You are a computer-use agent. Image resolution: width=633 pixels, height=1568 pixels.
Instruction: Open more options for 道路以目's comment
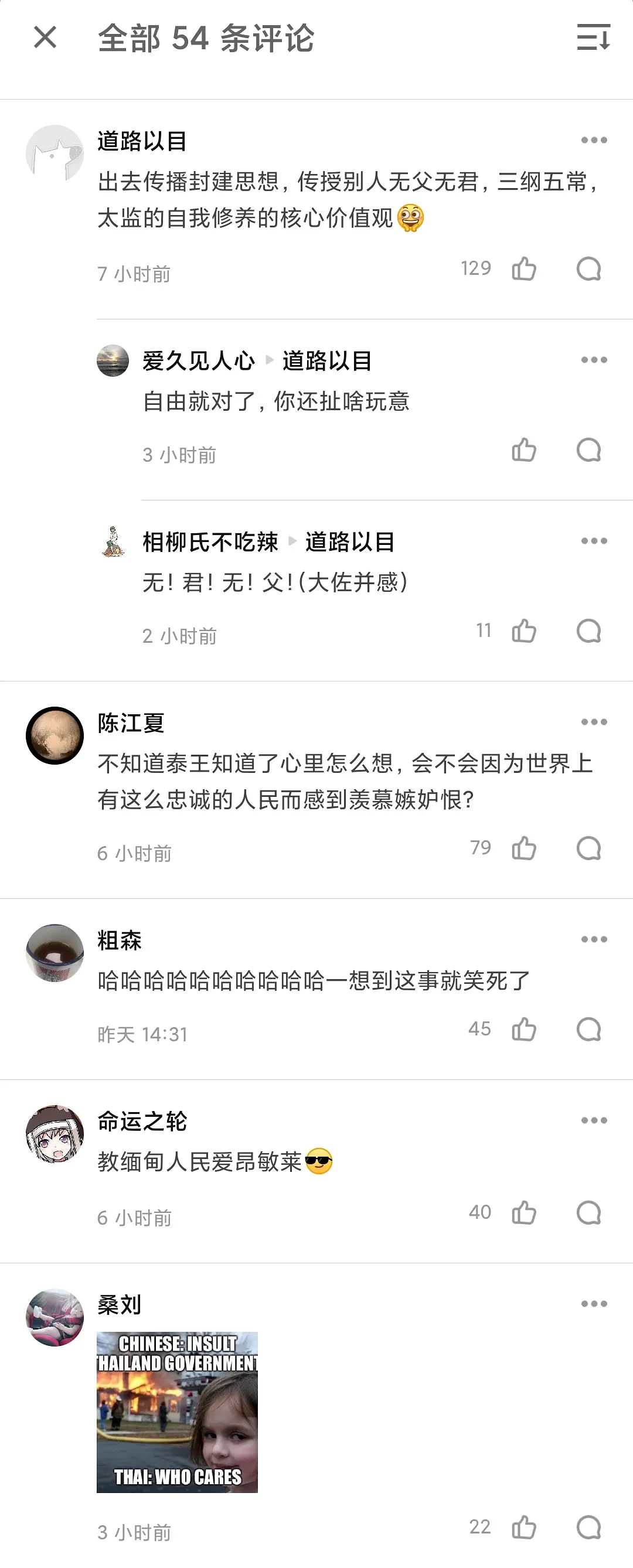pyautogui.click(x=593, y=140)
